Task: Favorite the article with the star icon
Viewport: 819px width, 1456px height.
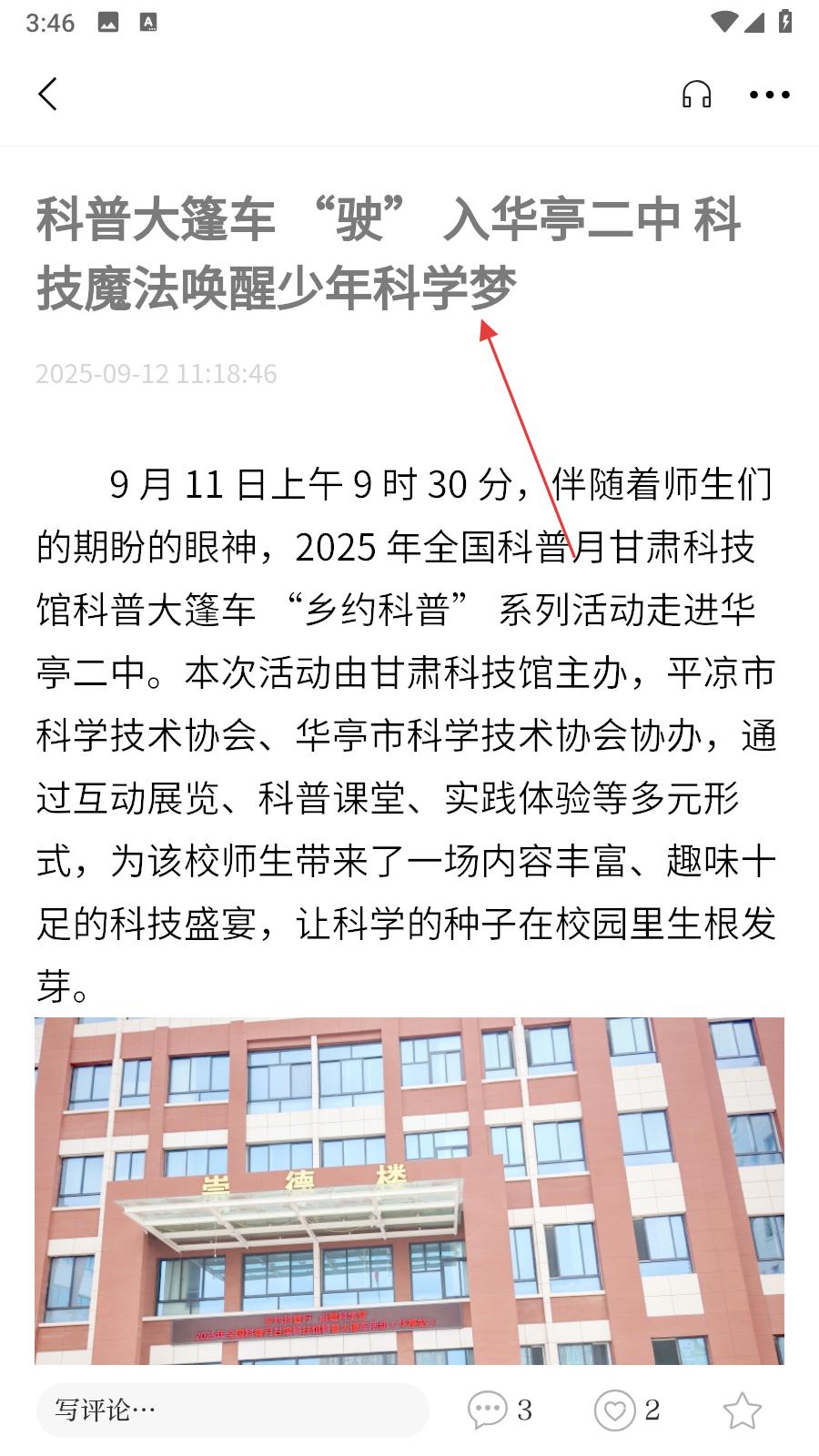Action: click(x=742, y=1410)
